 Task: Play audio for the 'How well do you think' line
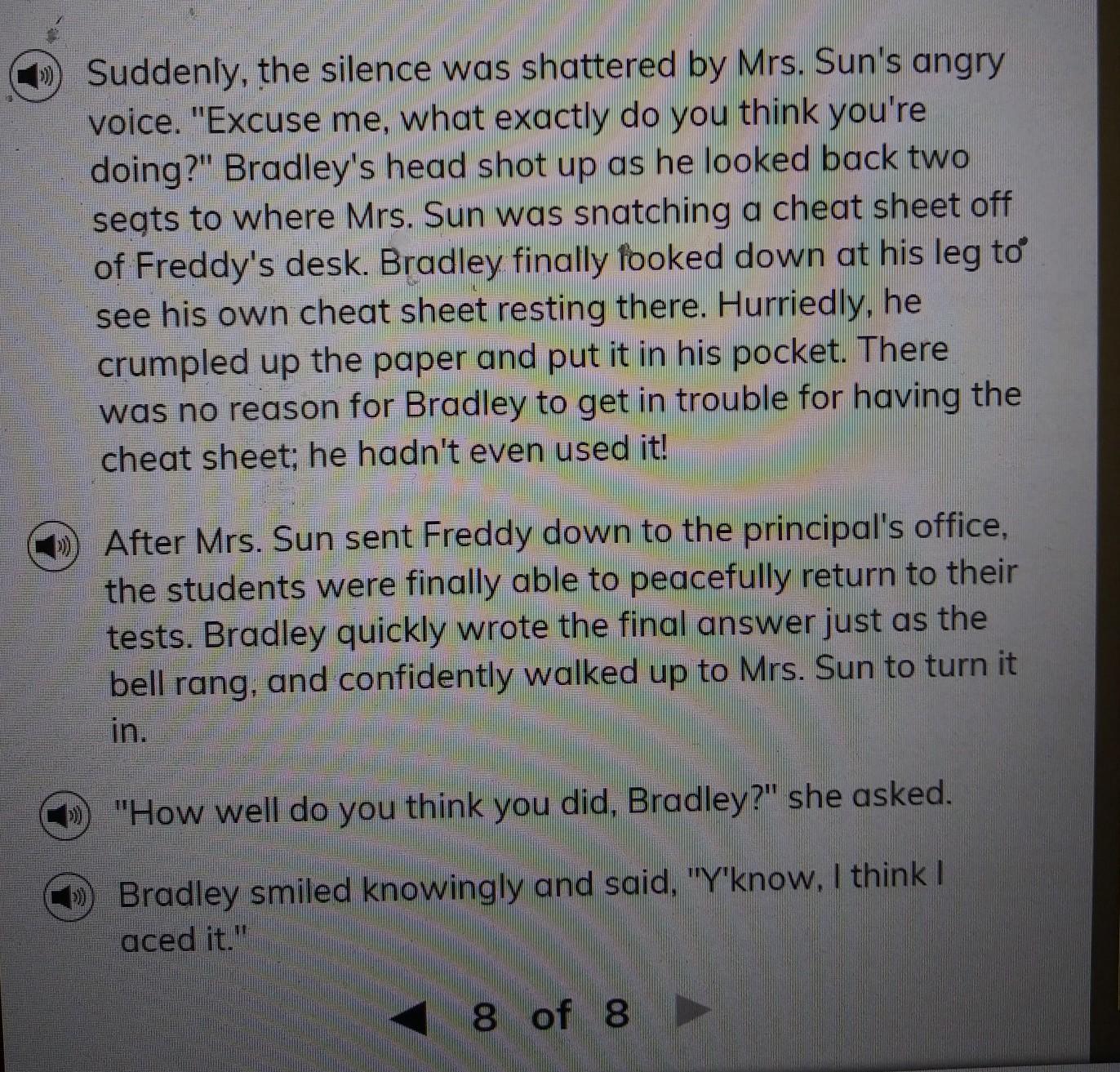[66, 815]
